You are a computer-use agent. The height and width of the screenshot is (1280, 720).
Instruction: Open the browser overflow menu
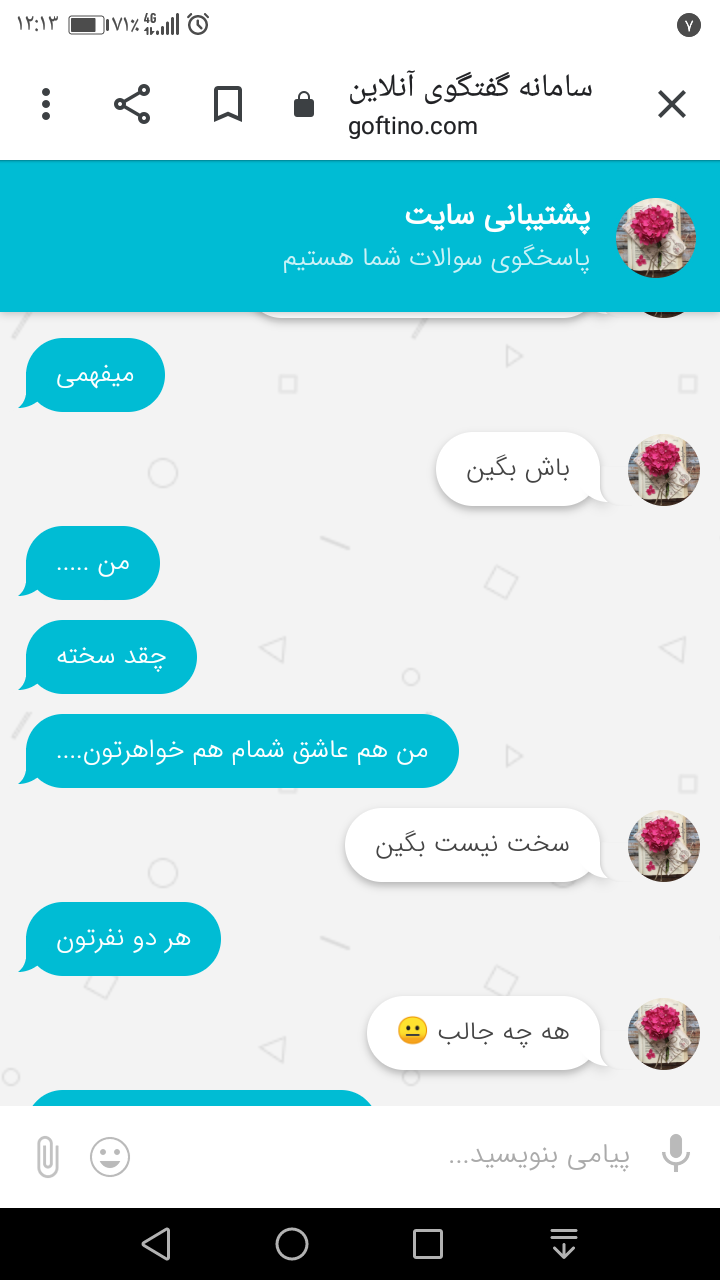tap(46, 104)
